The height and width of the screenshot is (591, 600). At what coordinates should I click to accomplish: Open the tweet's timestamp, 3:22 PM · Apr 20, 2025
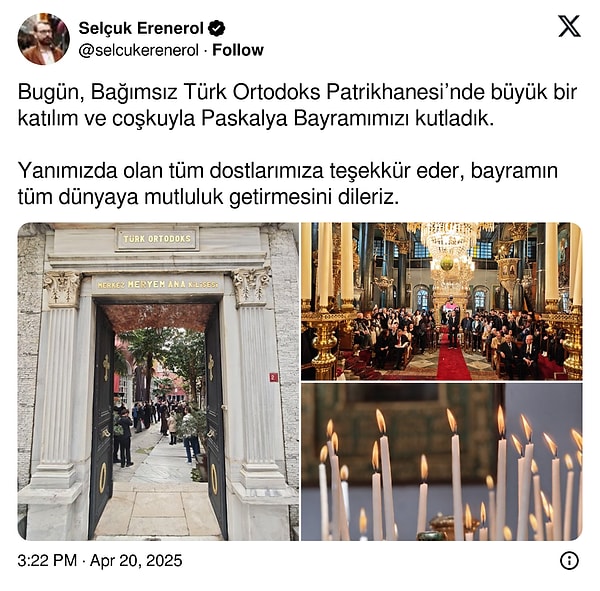[x=100, y=561]
